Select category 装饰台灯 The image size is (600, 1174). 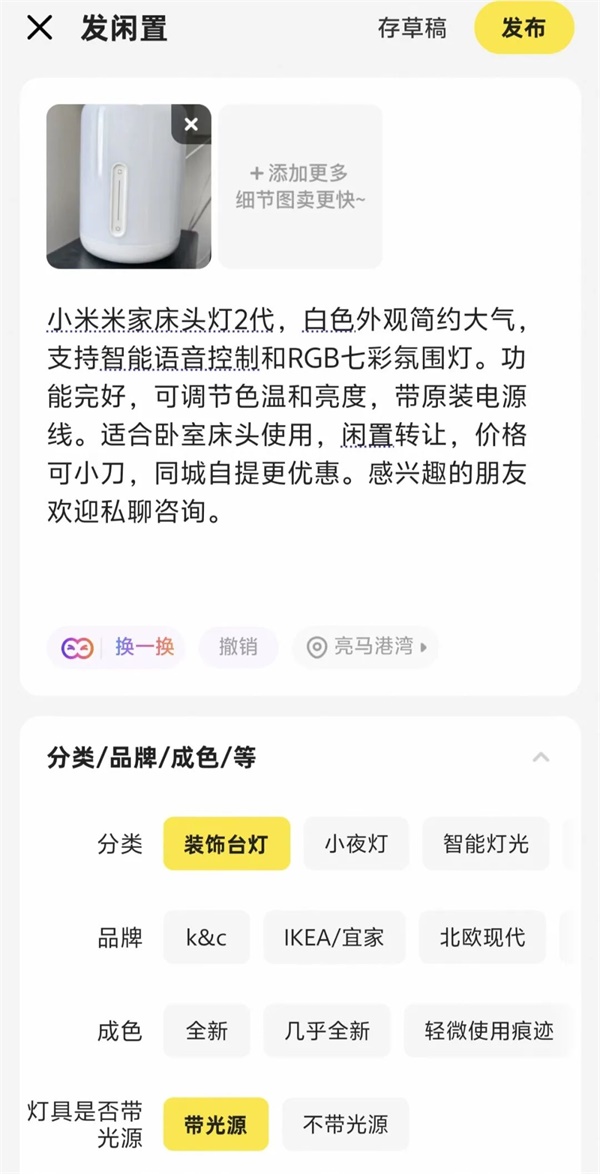click(x=226, y=844)
